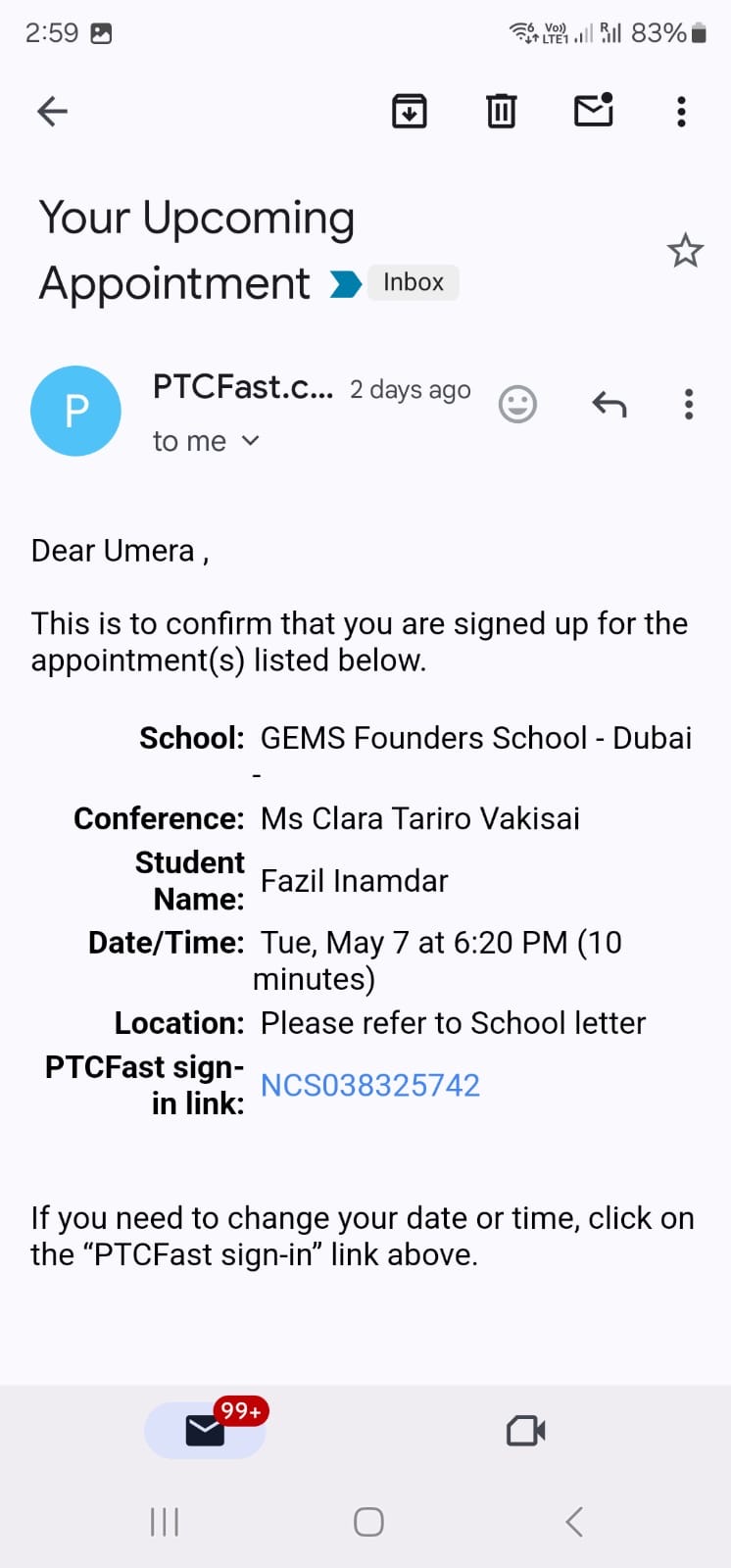Reply to the PTCFast message

coord(609,404)
